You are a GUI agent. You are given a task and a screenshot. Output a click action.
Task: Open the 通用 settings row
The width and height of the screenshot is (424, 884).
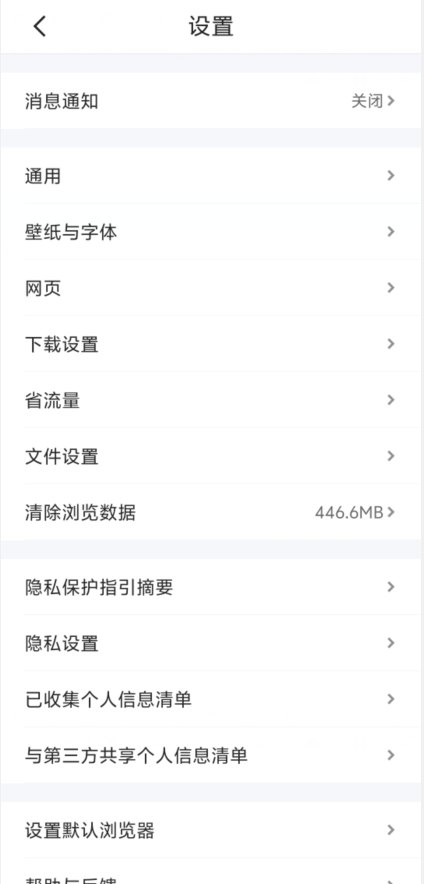point(212,176)
